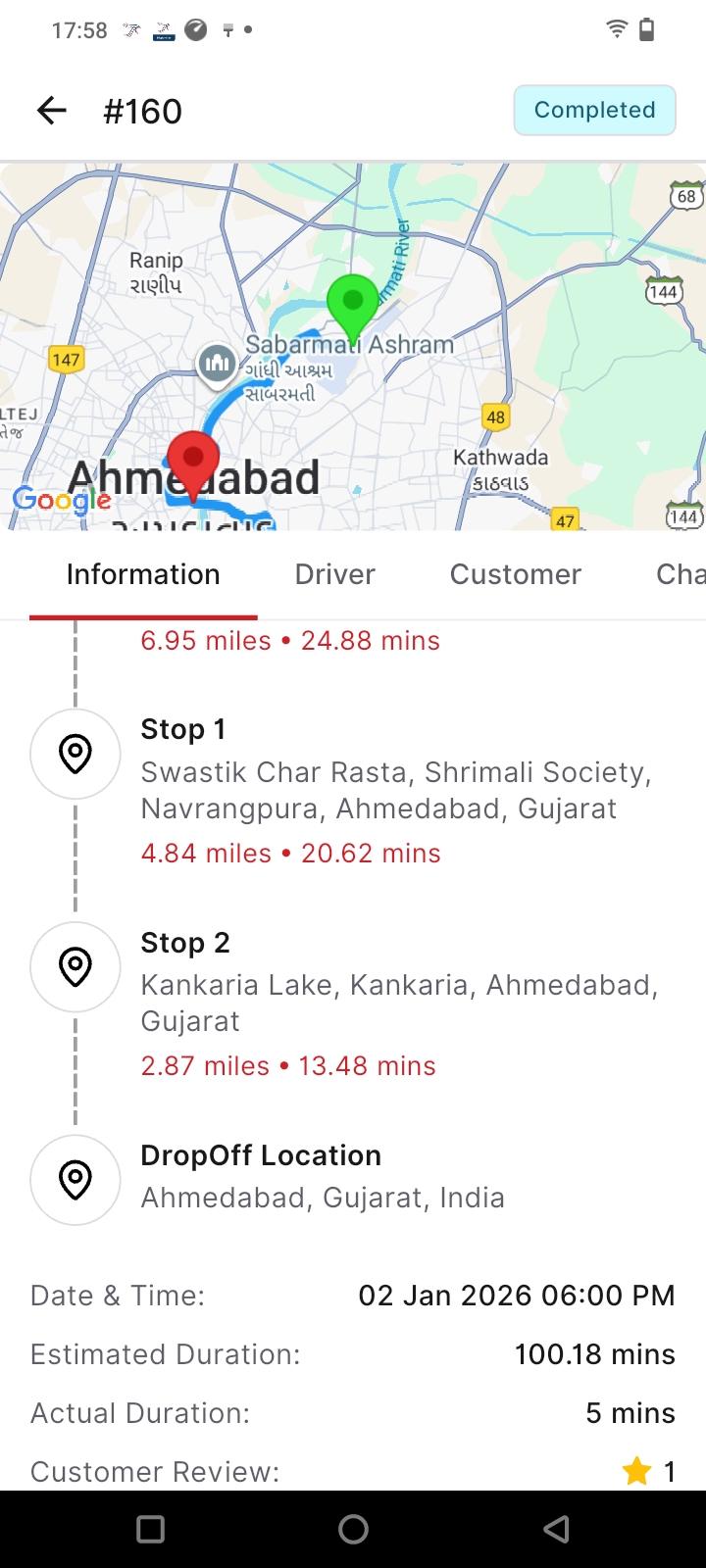Image resolution: width=706 pixels, height=1568 pixels.
Task: Switch to the Customer tab
Action: [515, 574]
